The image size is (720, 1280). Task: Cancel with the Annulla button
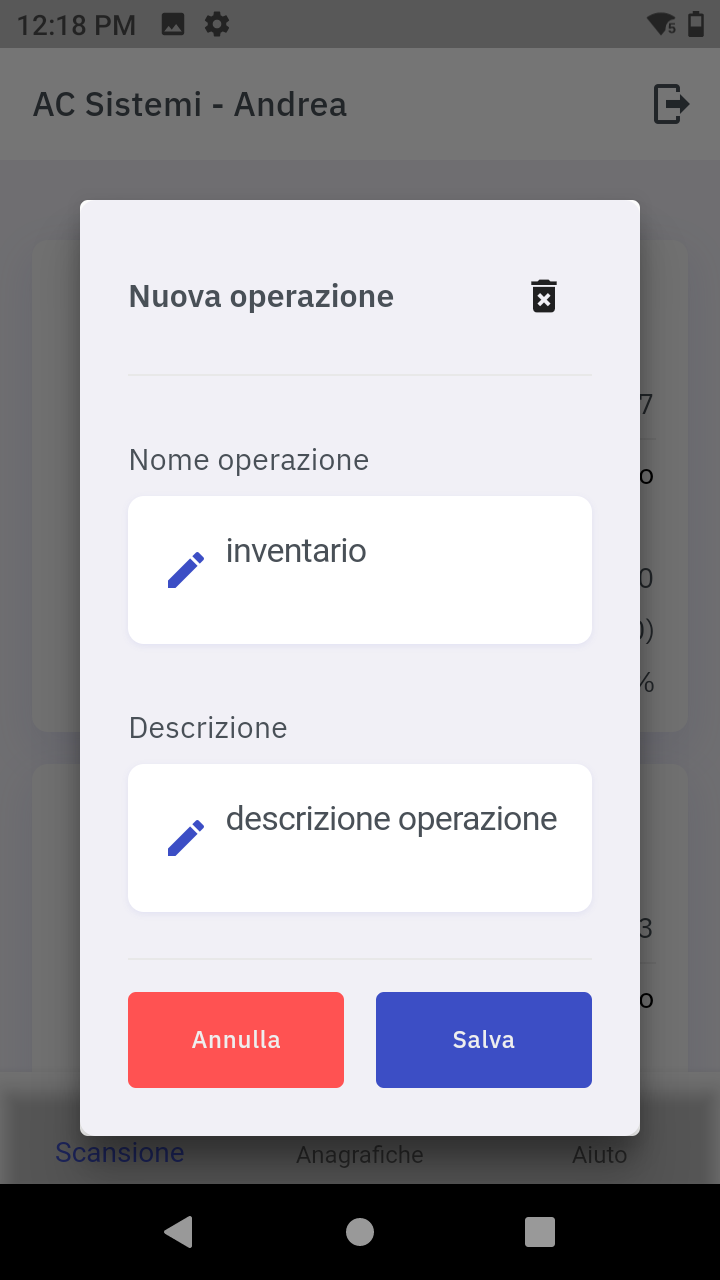pyautogui.click(x=236, y=1039)
